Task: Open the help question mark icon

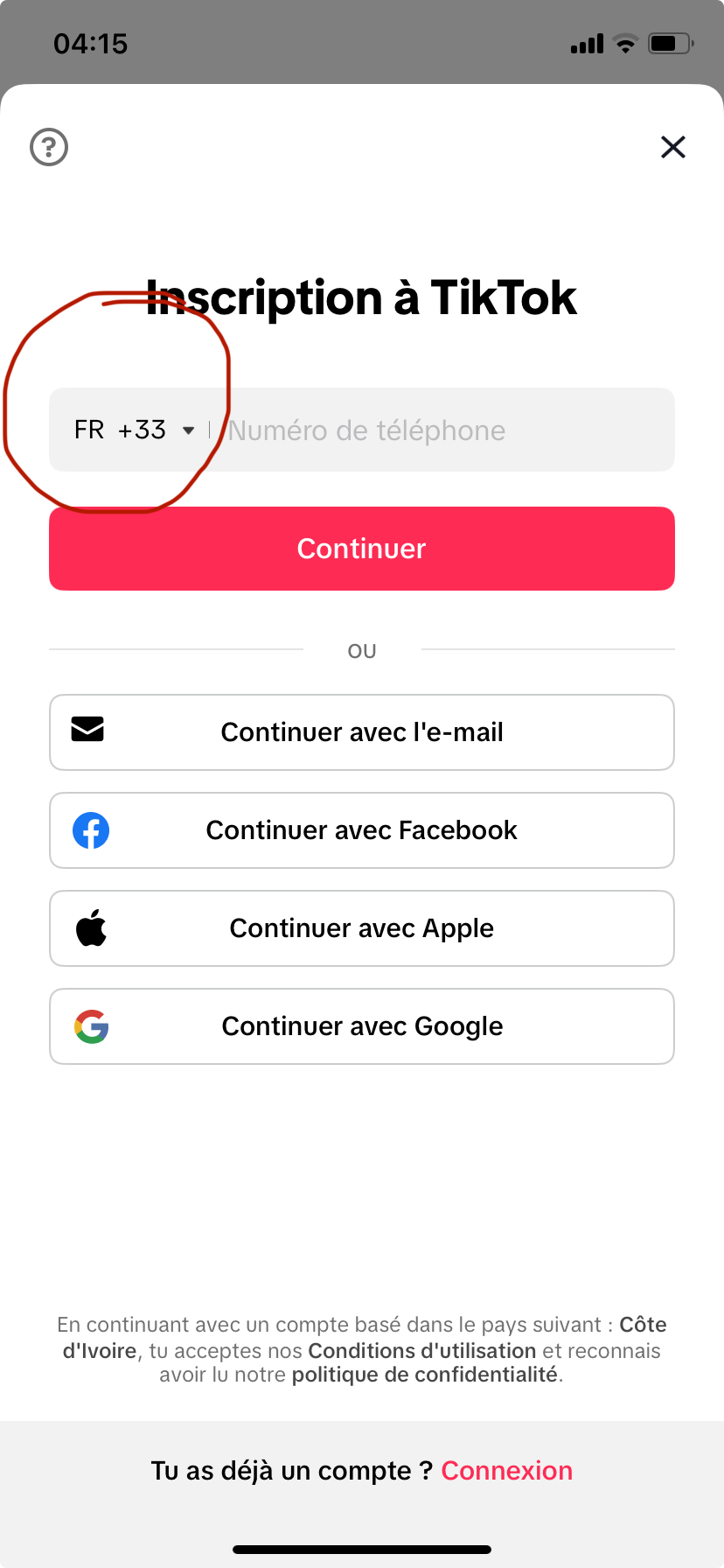Action: (x=49, y=147)
